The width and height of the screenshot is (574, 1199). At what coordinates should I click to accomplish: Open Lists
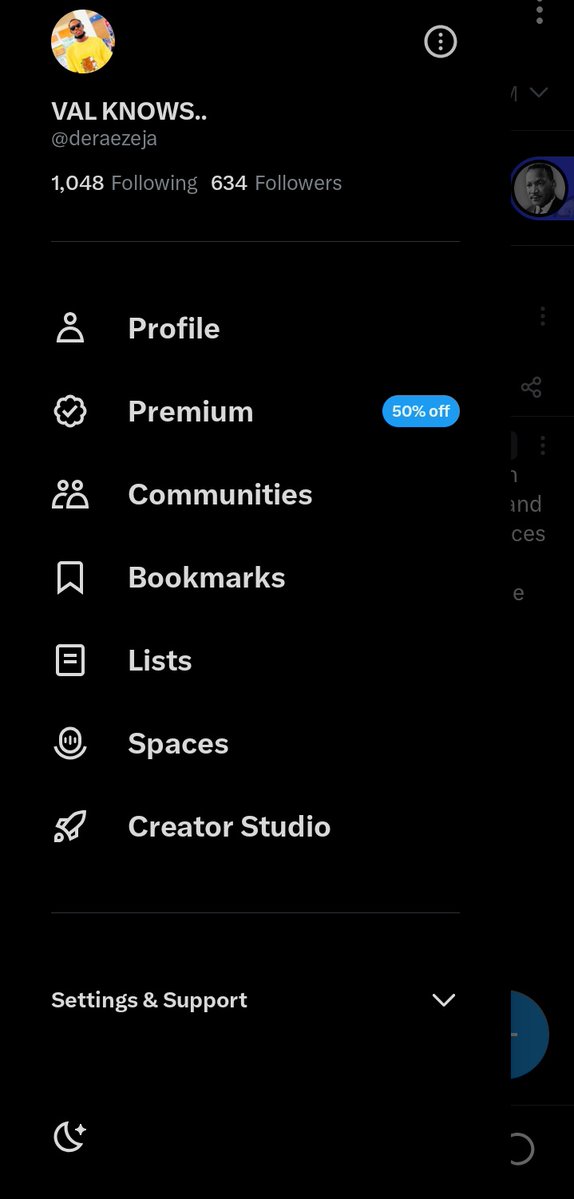click(x=255, y=661)
